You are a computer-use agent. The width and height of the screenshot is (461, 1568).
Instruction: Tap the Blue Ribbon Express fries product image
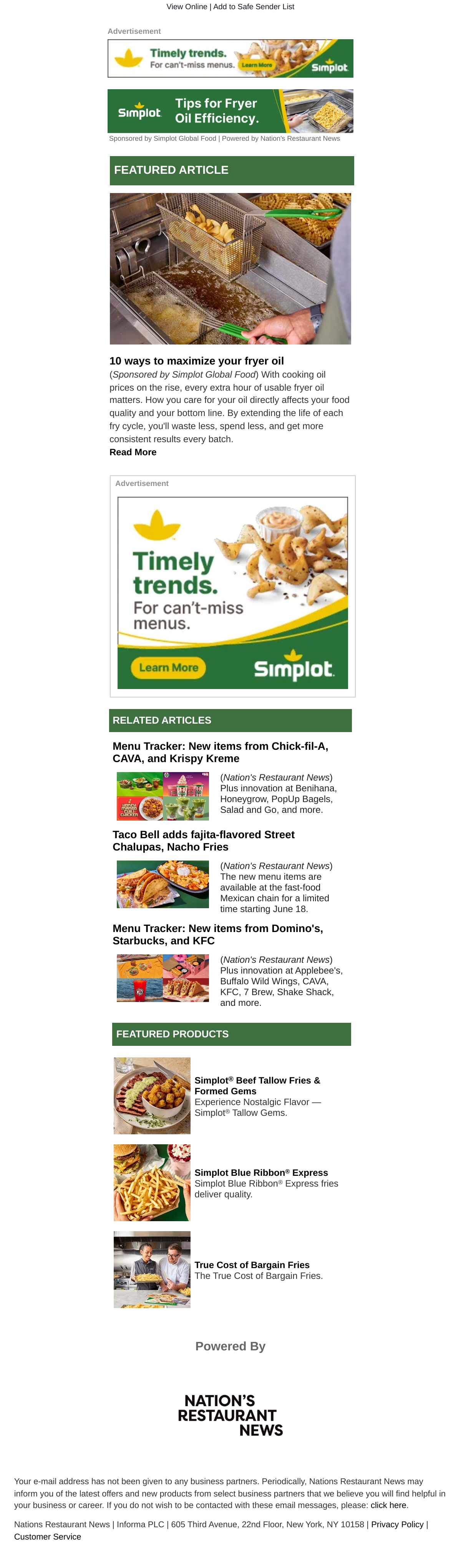(x=152, y=1182)
